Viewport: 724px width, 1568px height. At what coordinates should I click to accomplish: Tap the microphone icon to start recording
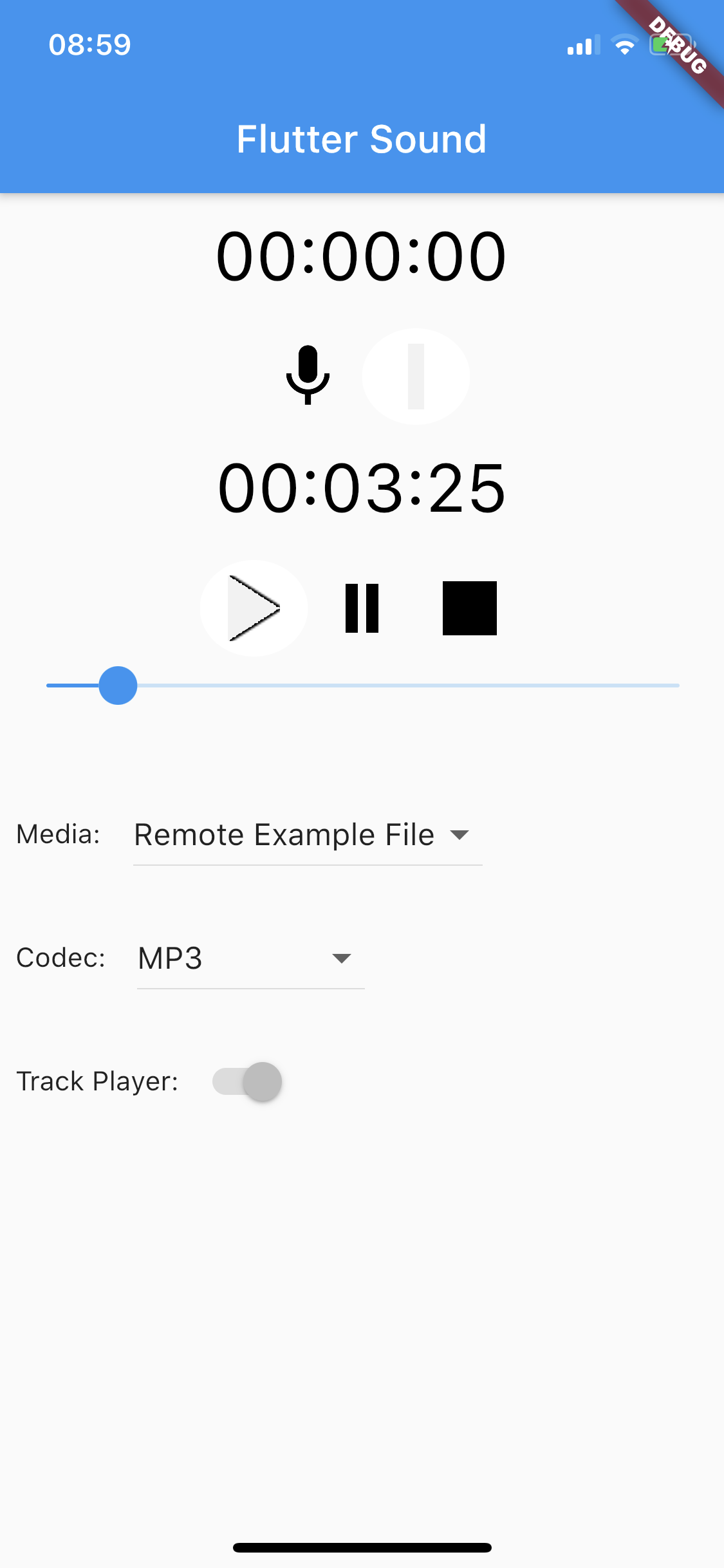click(308, 376)
